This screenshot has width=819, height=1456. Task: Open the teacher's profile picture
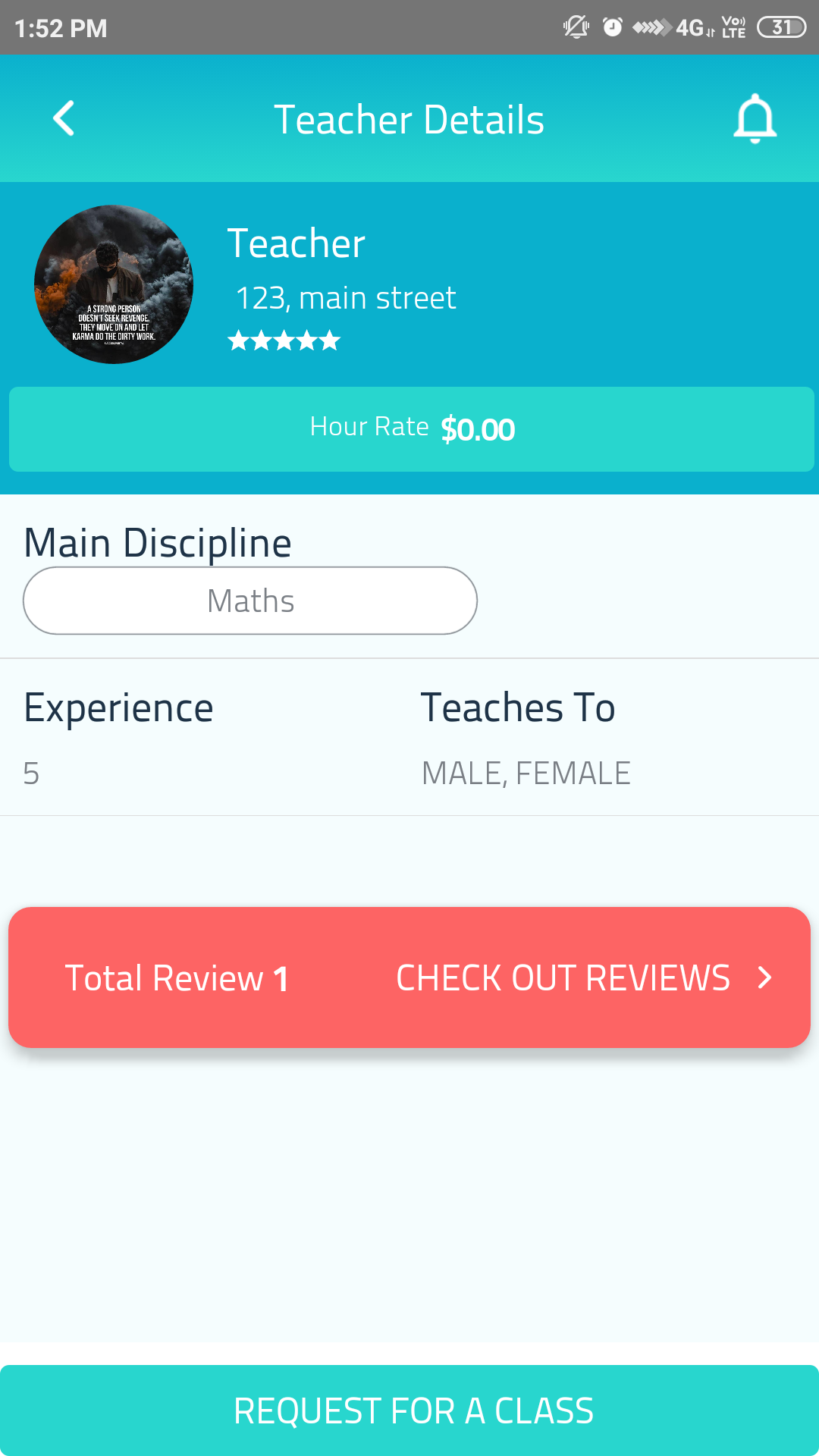114,284
